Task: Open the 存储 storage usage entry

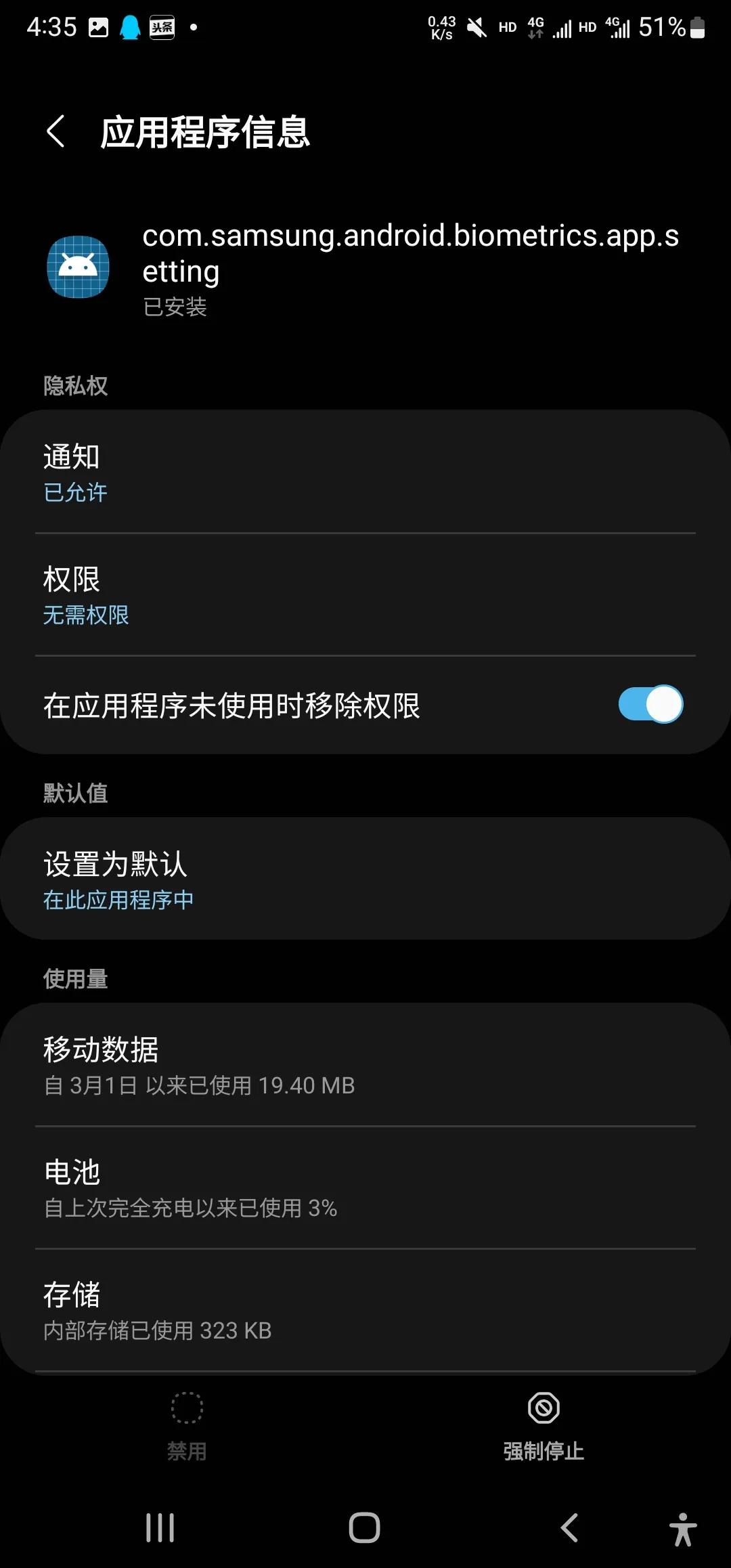Action: (365, 1310)
